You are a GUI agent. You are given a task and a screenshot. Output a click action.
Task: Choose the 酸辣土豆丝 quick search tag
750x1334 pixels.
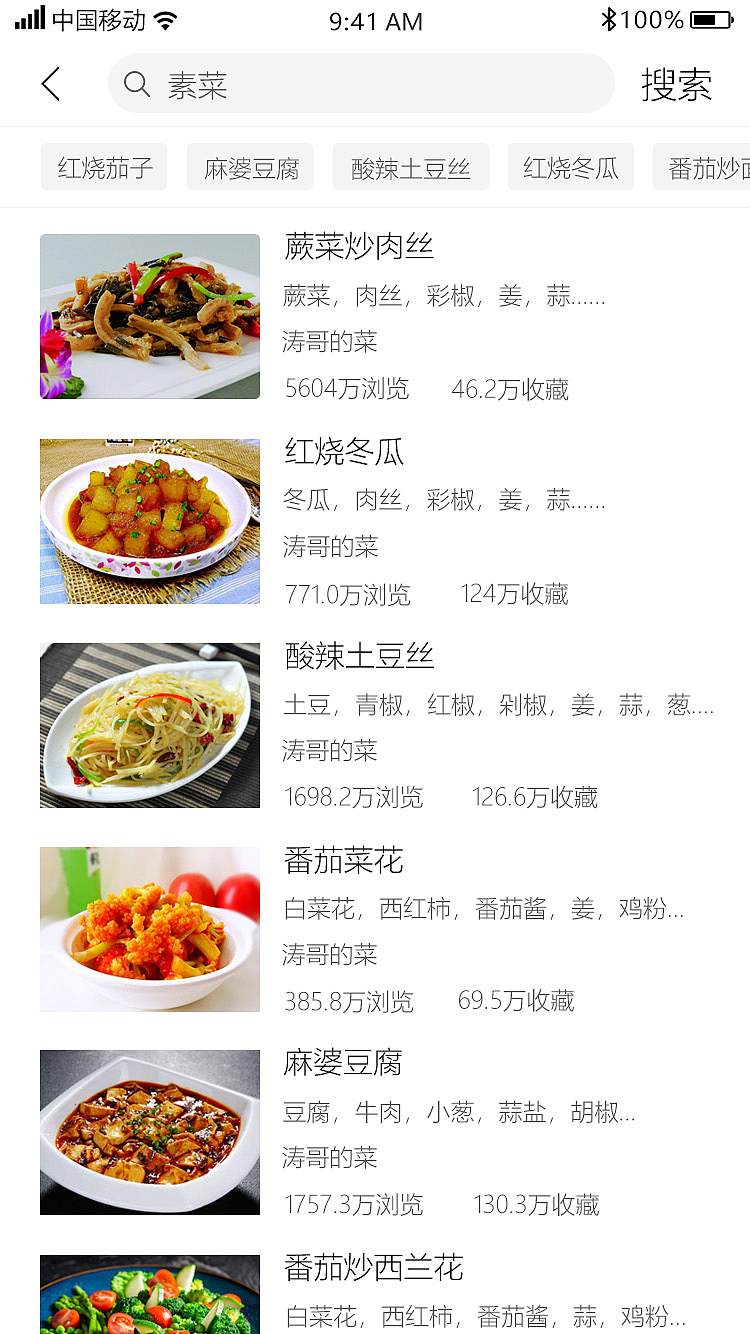coord(411,167)
